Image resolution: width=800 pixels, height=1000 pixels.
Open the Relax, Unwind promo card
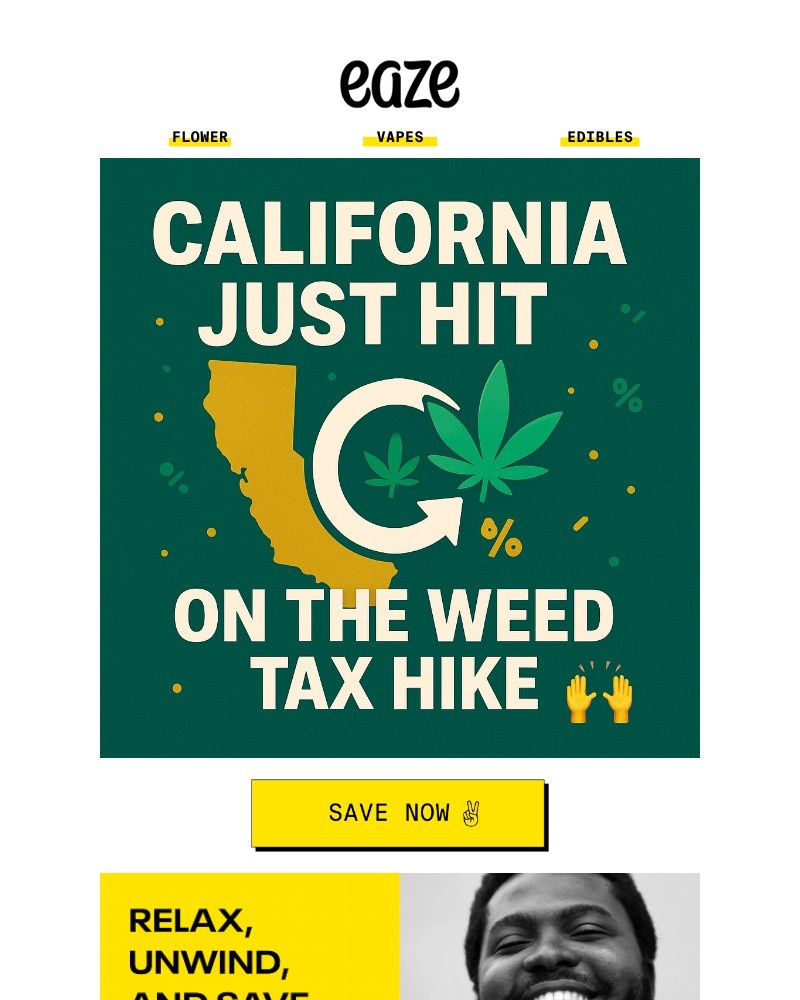pyautogui.click(x=400, y=937)
